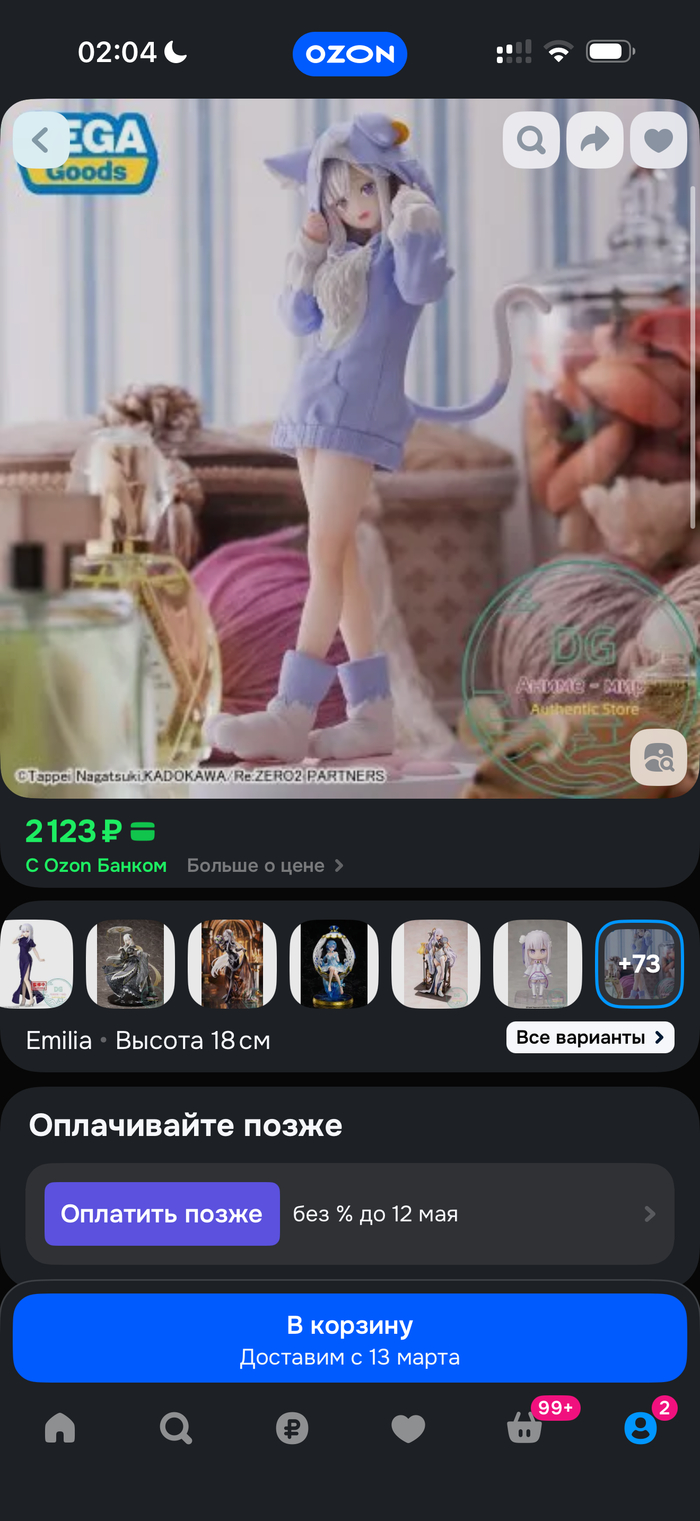Viewport: 700px width, 1521px height.
Task: Share this Emilia figure listing
Action: (x=594, y=141)
